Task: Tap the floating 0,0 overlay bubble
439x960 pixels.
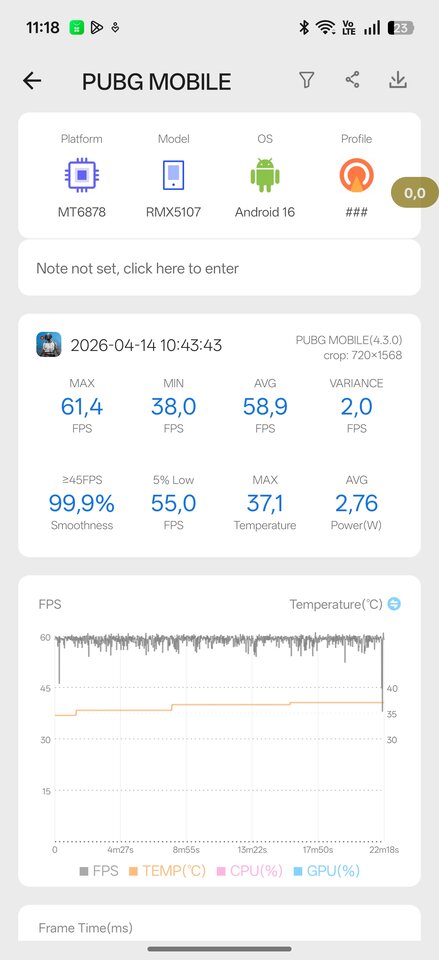Action: [415, 193]
